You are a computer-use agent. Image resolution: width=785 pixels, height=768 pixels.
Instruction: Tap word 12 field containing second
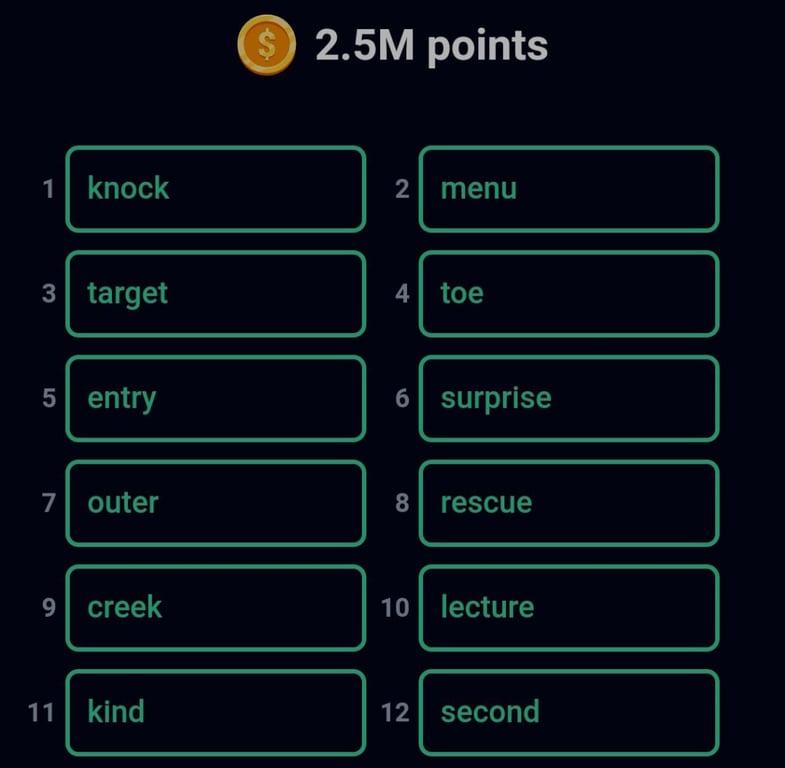[x=568, y=712]
